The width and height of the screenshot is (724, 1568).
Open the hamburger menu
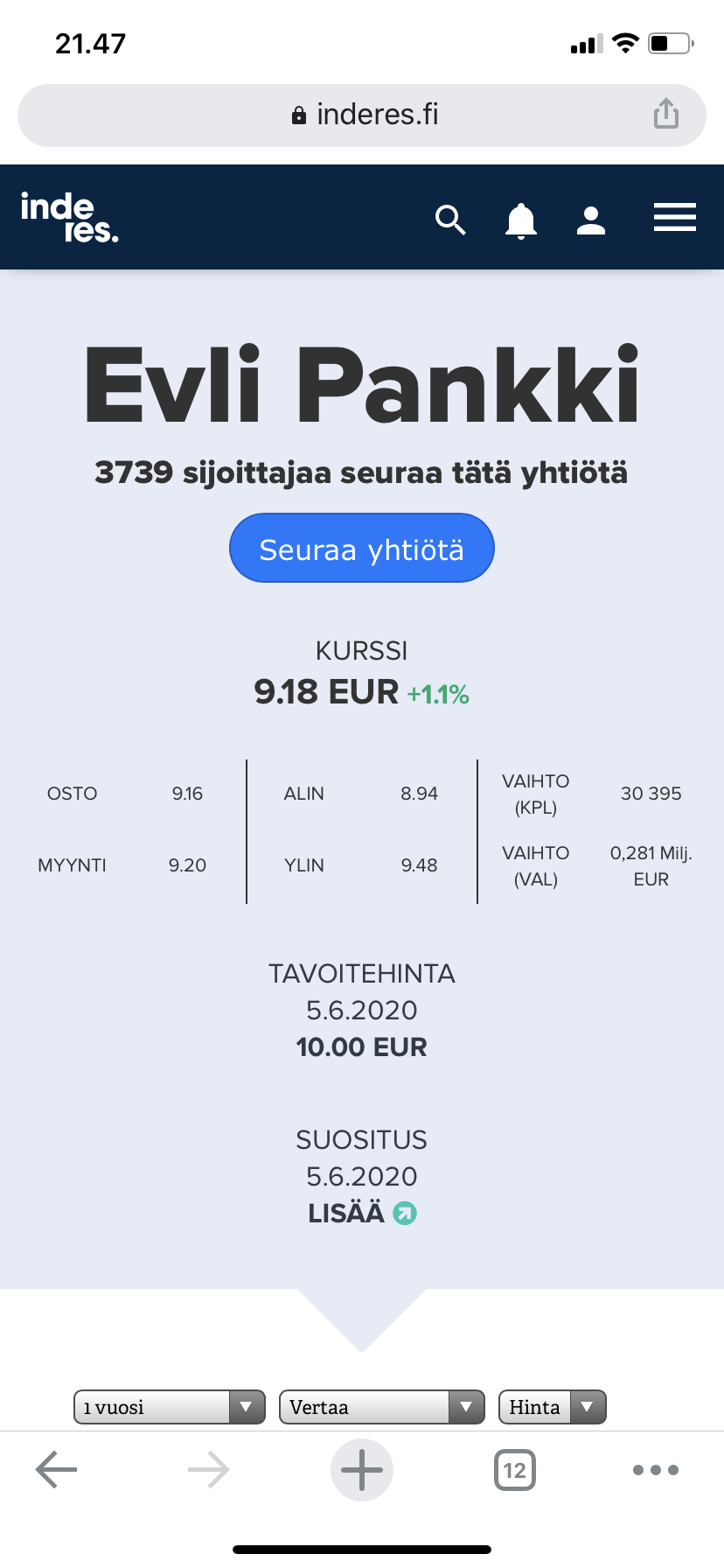[x=674, y=217]
